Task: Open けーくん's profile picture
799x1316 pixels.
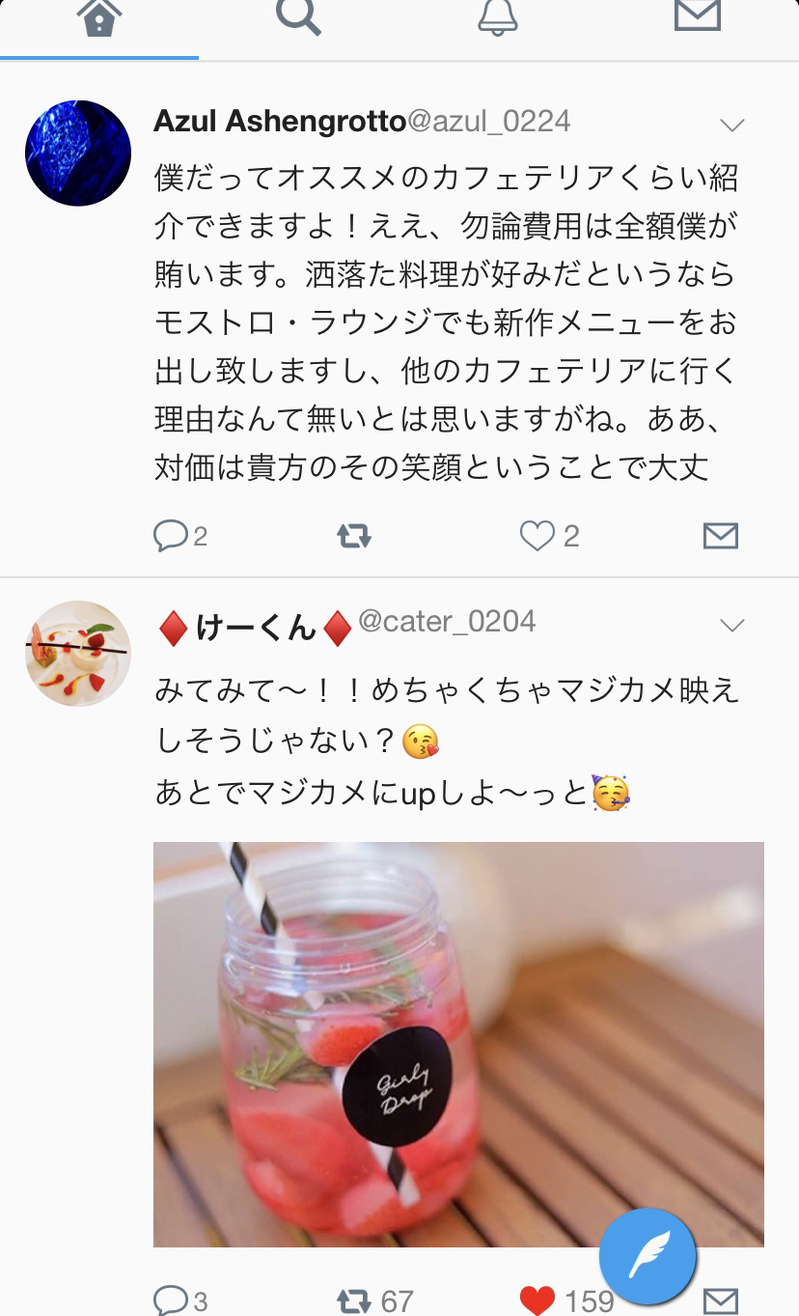Action: [78, 653]
